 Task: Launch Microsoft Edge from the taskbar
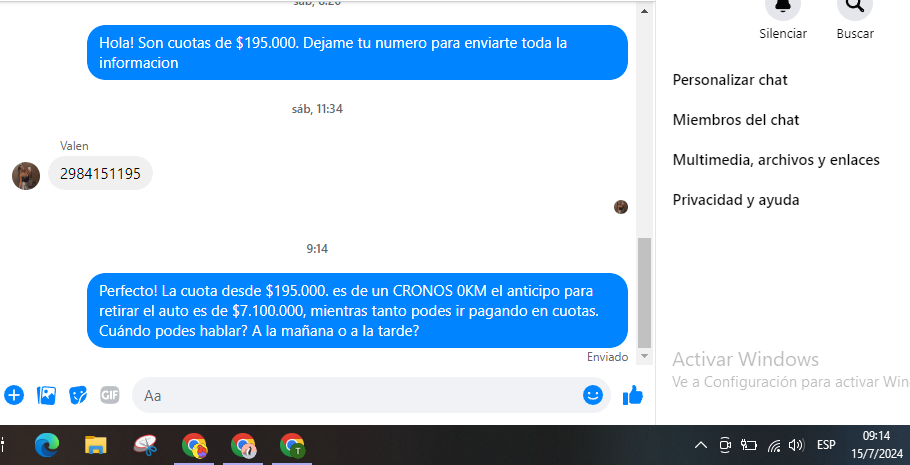coord(46,445)
